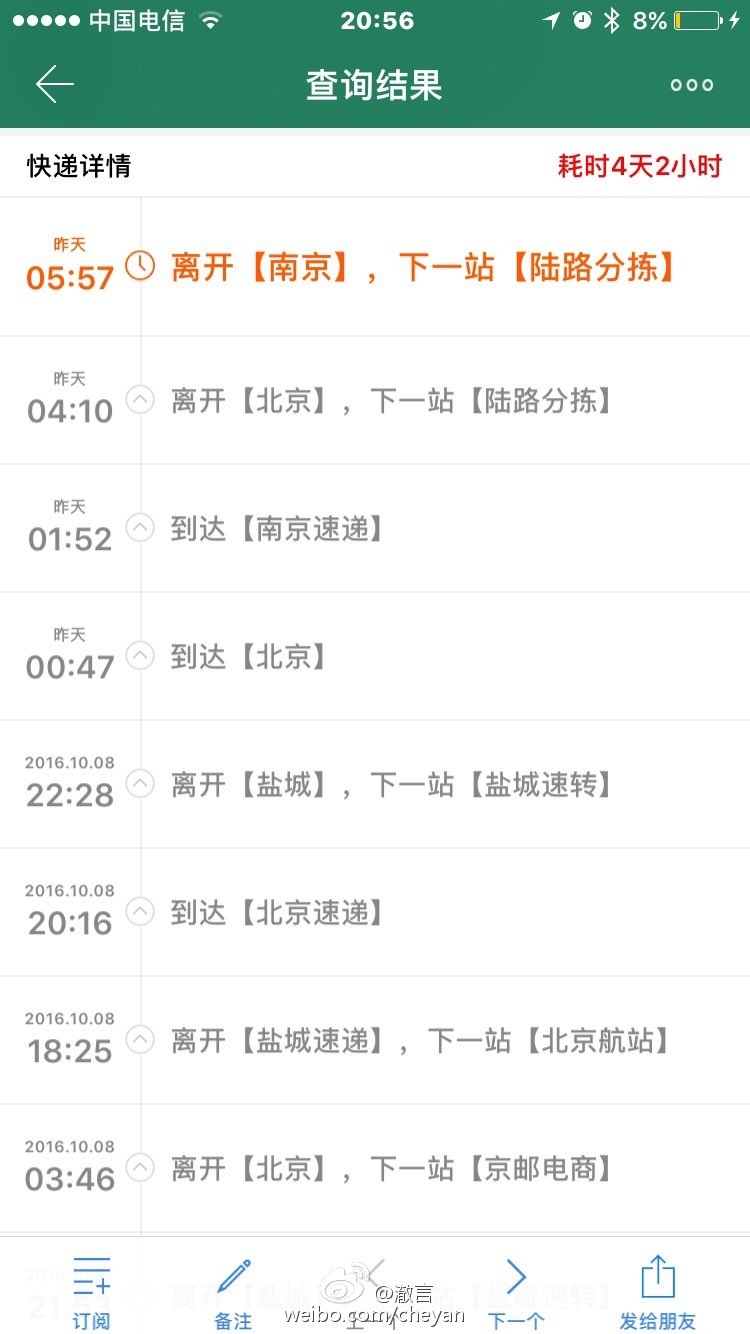Tap the clock icon beside 离开【南京】
Image resolution: width=750 pixels, height=1334 pixels.
click(x=140, y=266)
